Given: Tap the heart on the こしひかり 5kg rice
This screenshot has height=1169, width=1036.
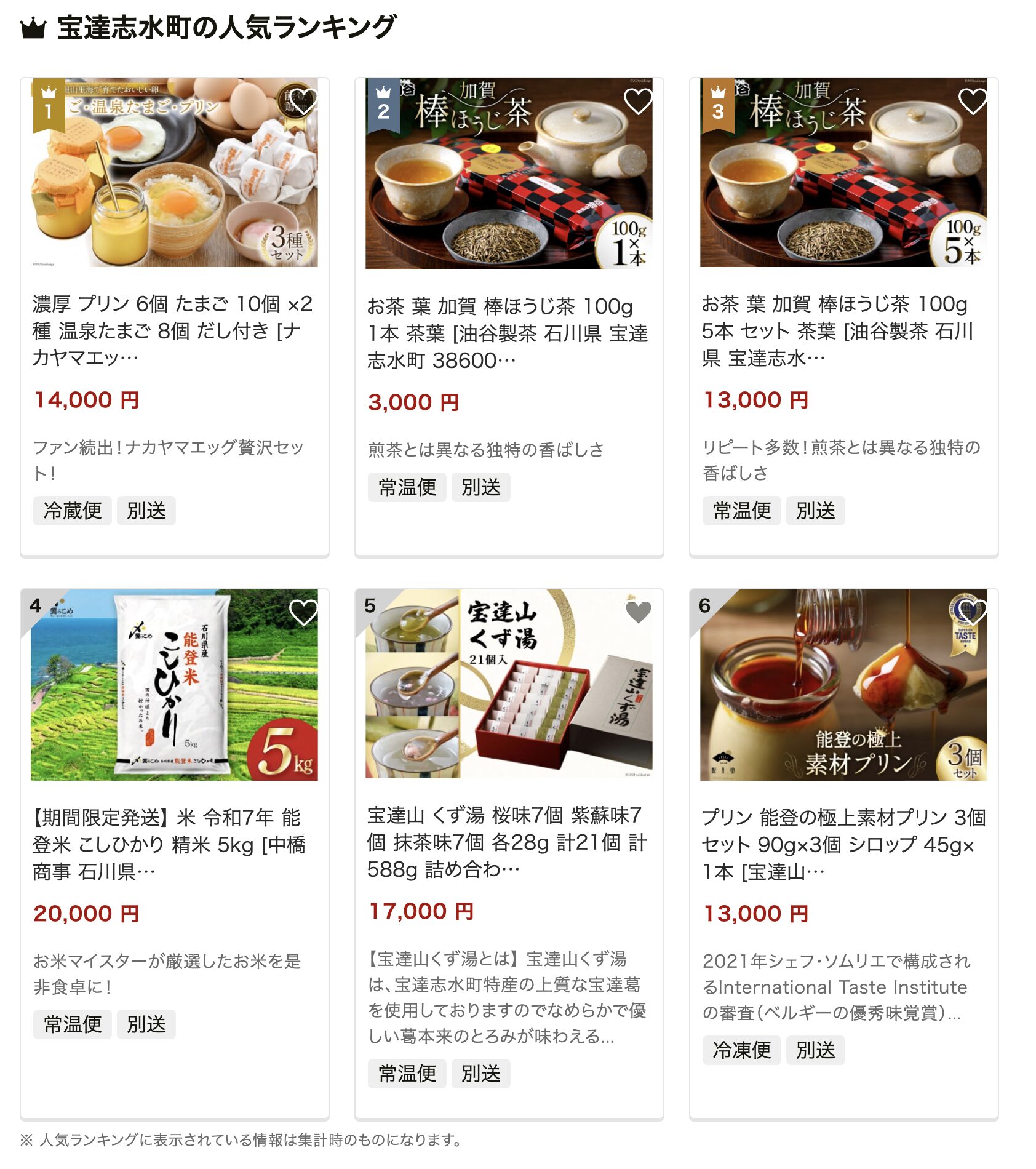Looking at the screenshot, I should tap(303, 613).
